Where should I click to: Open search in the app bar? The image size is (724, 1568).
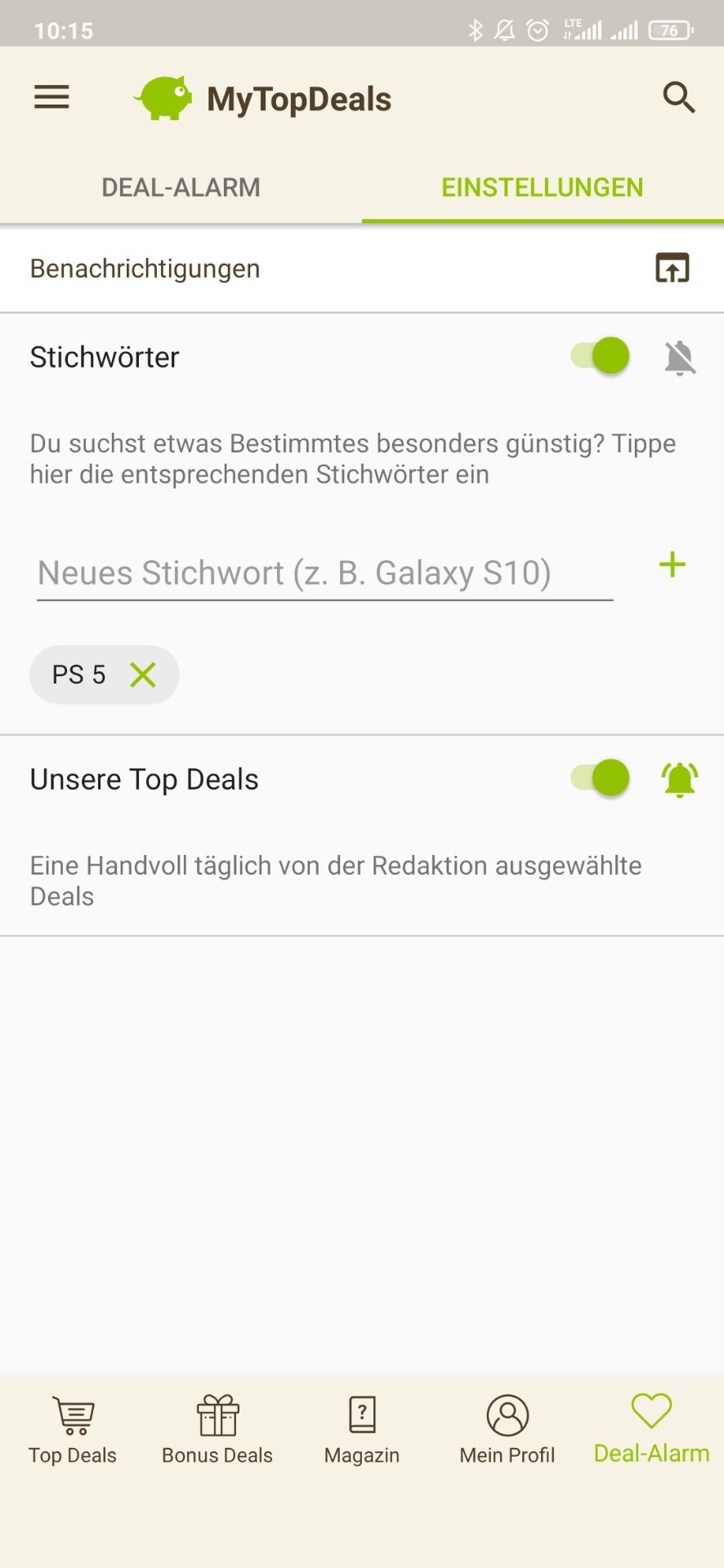click(x=678, y=98)
